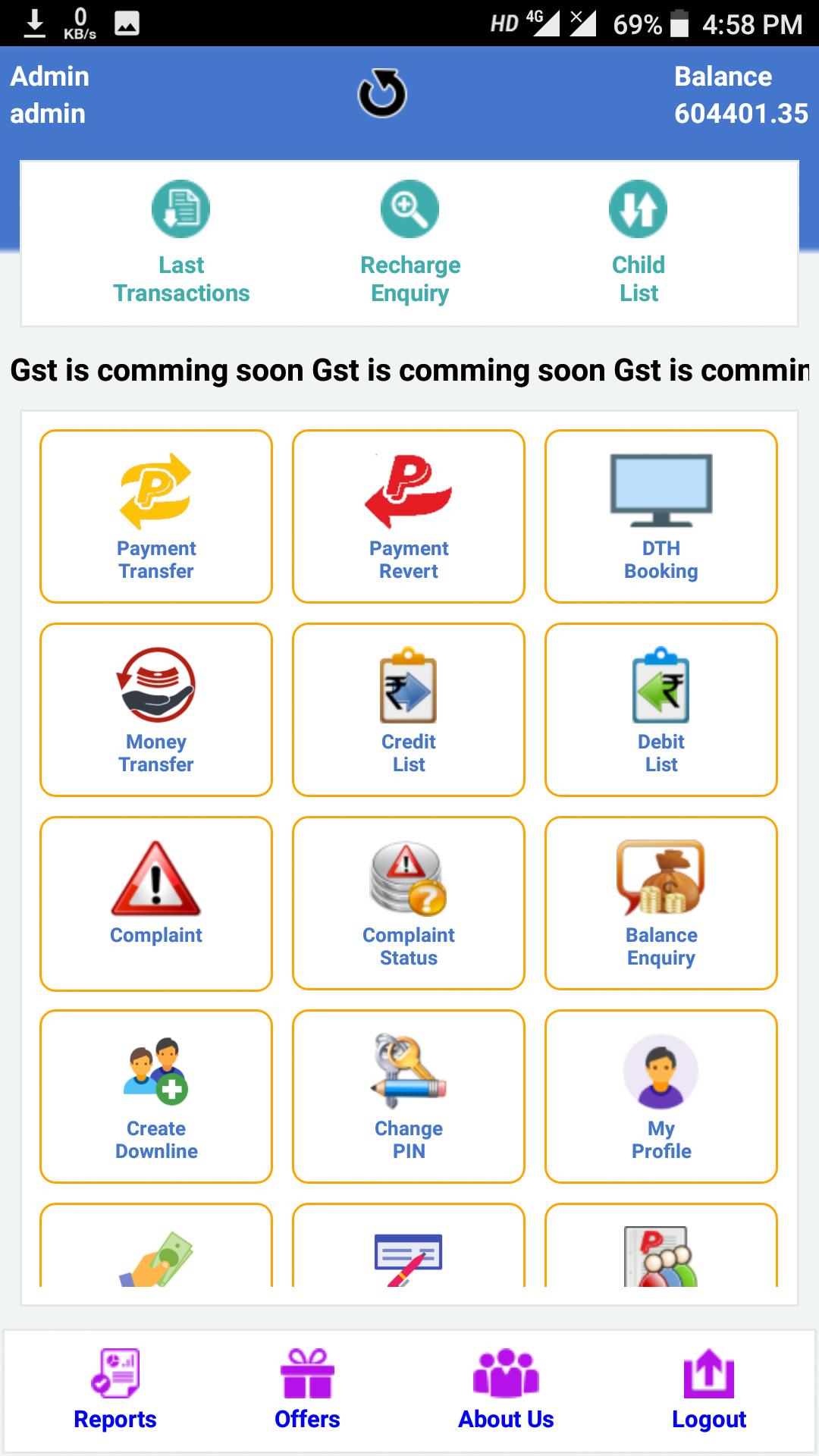
Task: View the Credit List
Action: (x=409, y=710)
